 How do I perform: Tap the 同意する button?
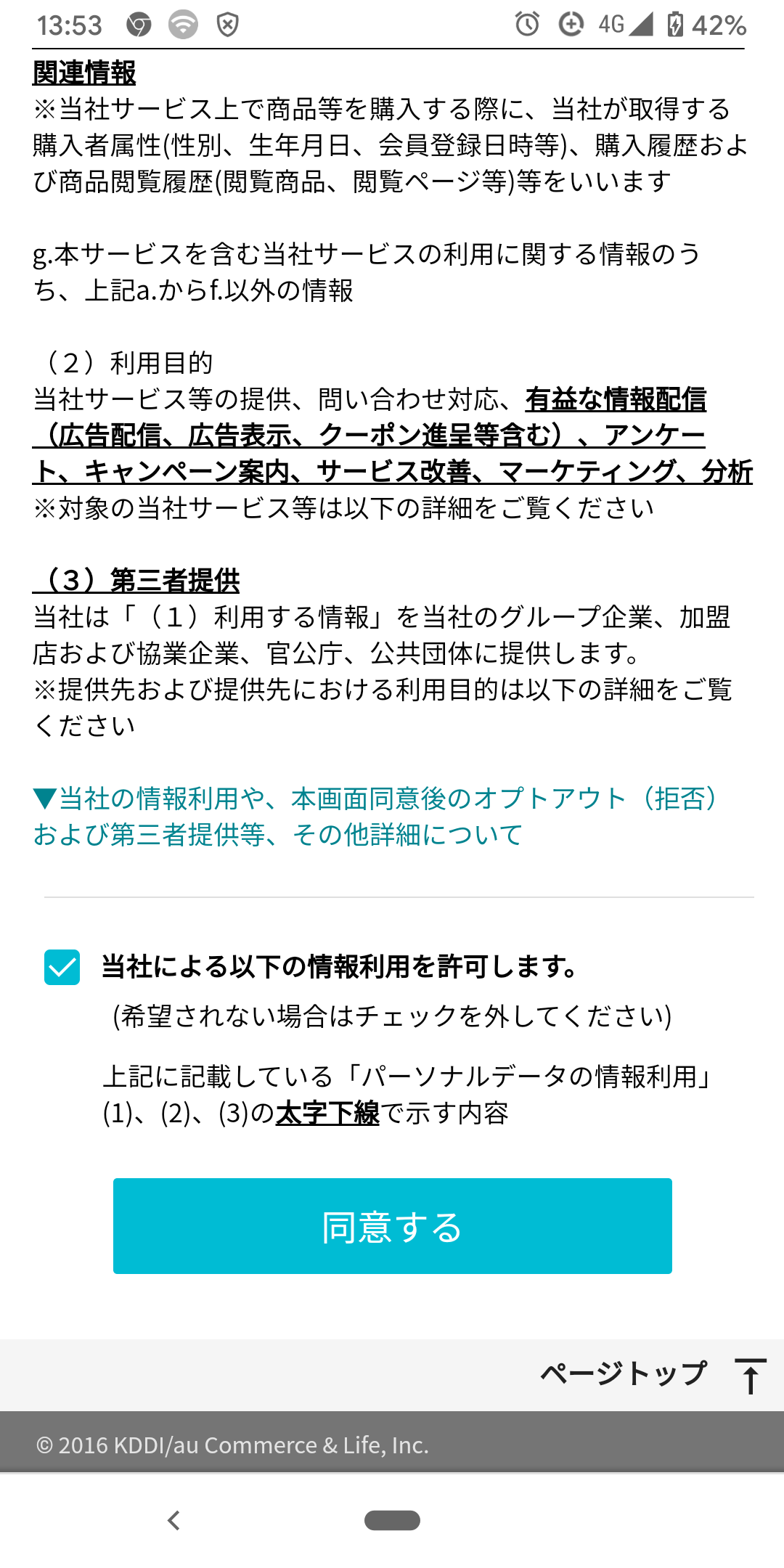pos(393,1226)
